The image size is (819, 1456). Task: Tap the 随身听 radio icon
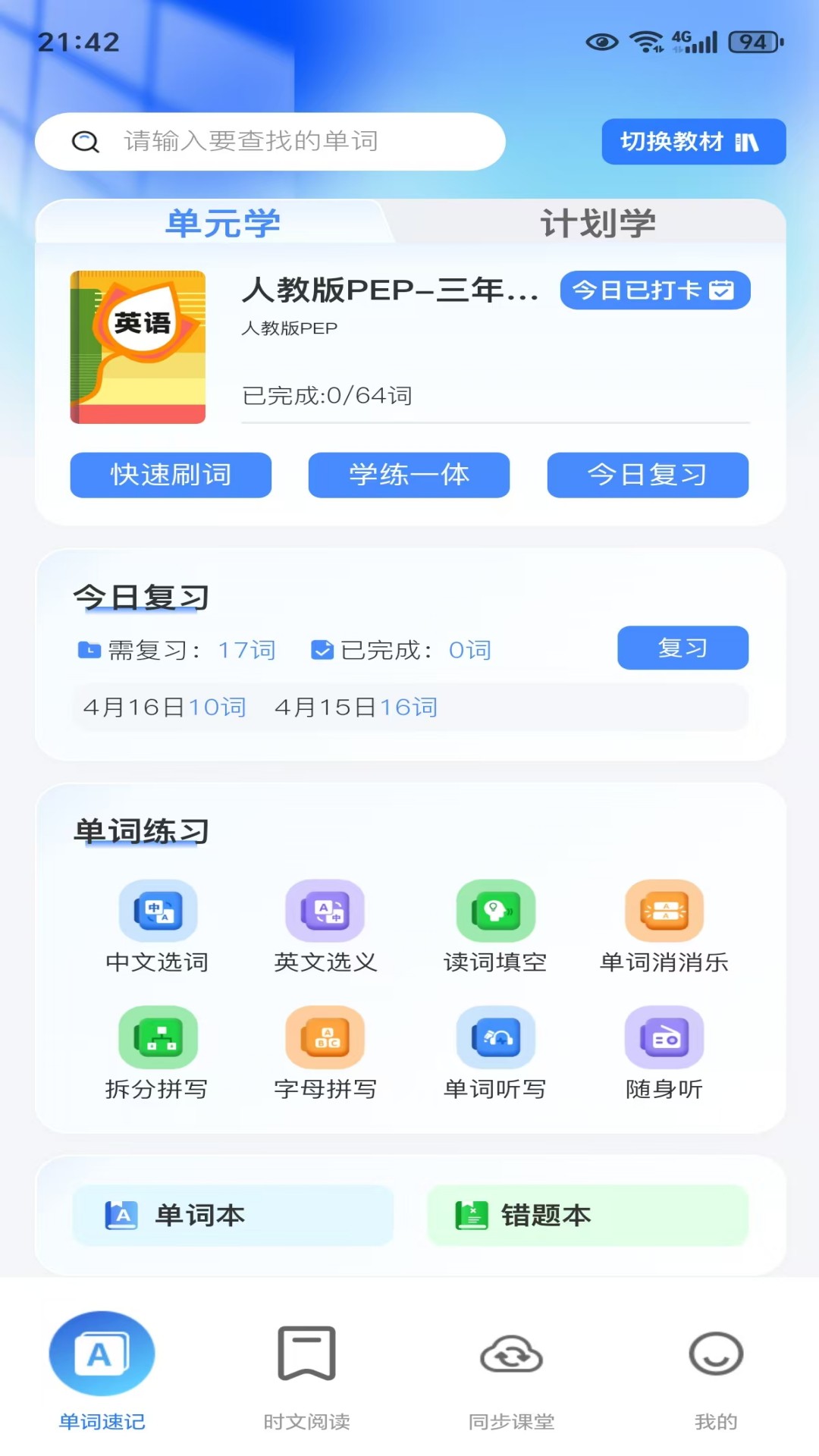pos(664,1039)
